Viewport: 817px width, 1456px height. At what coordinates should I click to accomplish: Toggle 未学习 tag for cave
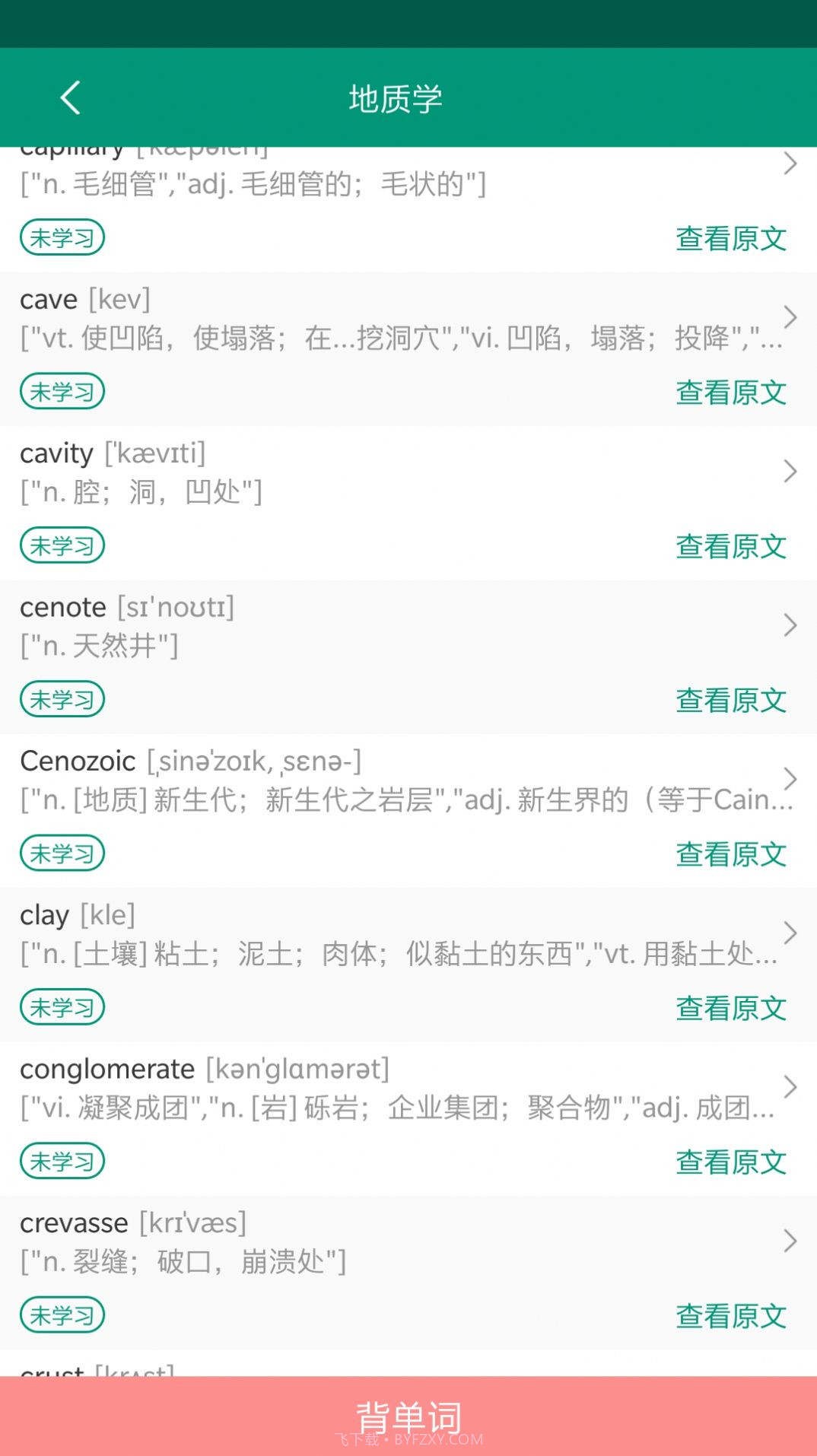point(62,391)
